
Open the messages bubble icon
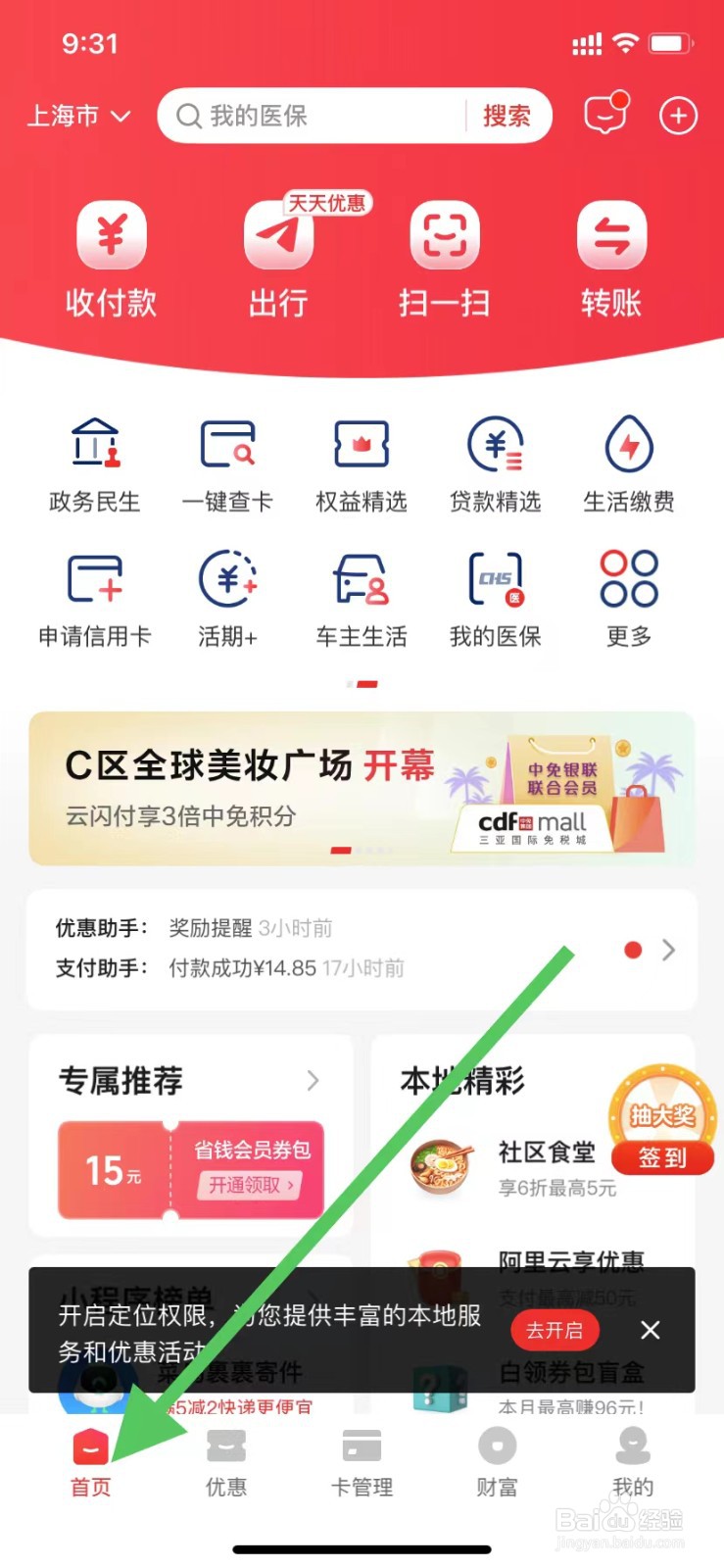tap(604, 115)
